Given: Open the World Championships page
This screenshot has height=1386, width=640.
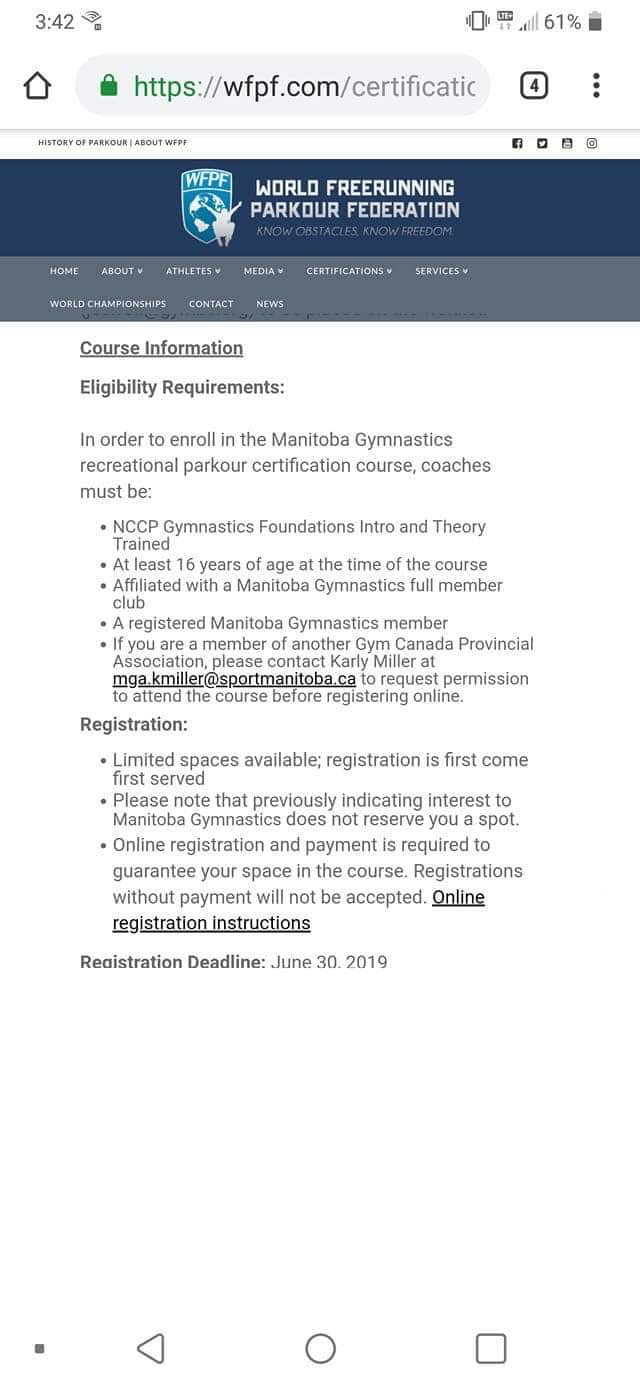Looking at the screenshot, I should pos(108,304).
